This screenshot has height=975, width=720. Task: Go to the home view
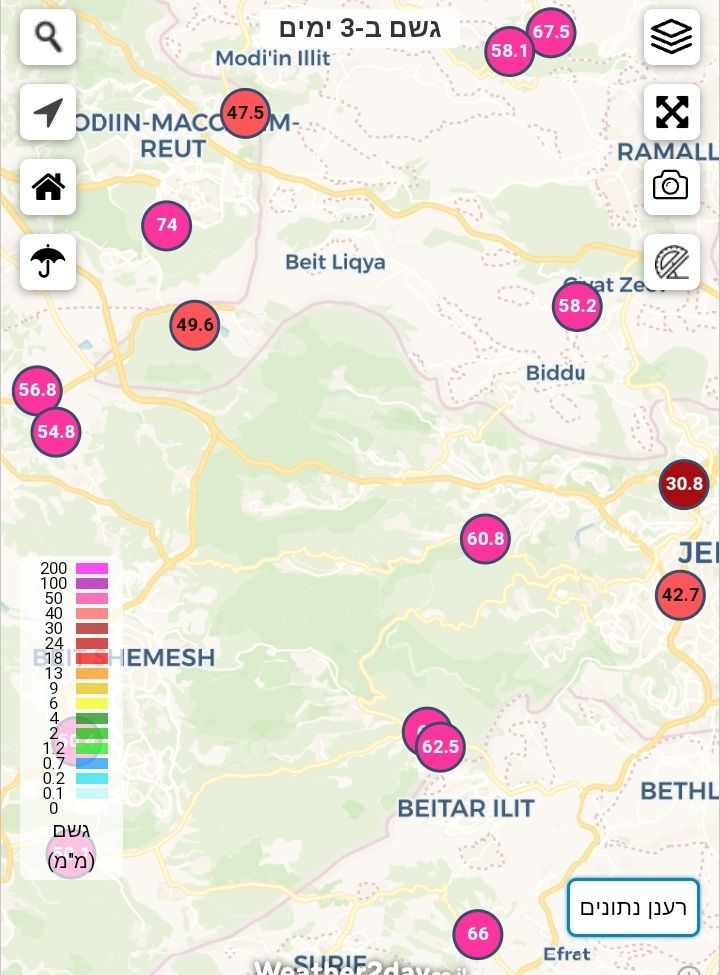pos(48,187)
